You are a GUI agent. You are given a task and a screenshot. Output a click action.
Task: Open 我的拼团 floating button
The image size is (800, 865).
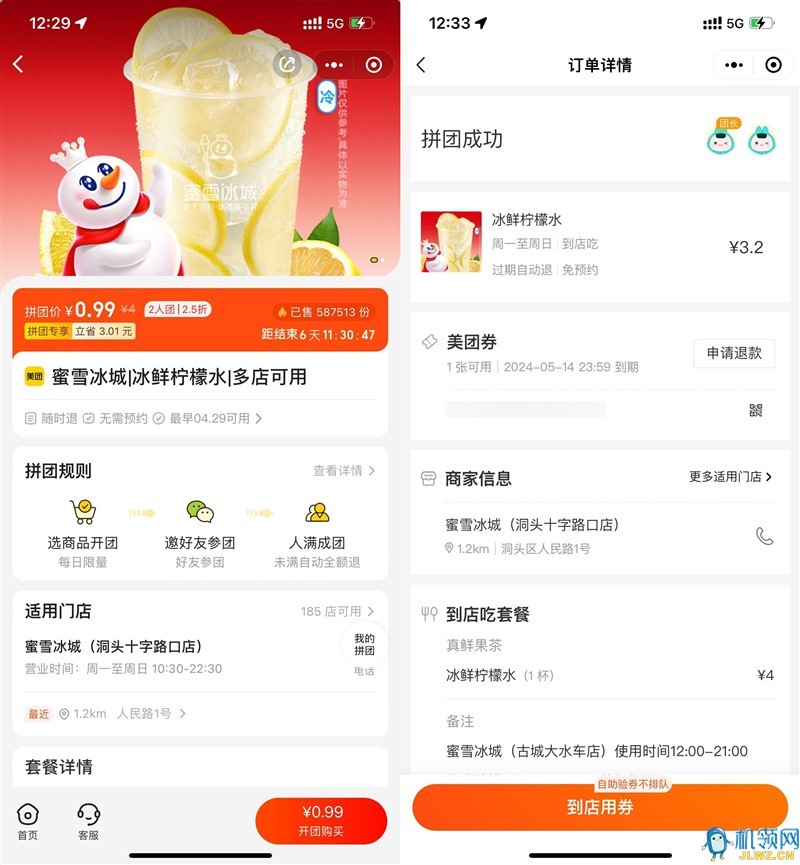coord(364,645)
